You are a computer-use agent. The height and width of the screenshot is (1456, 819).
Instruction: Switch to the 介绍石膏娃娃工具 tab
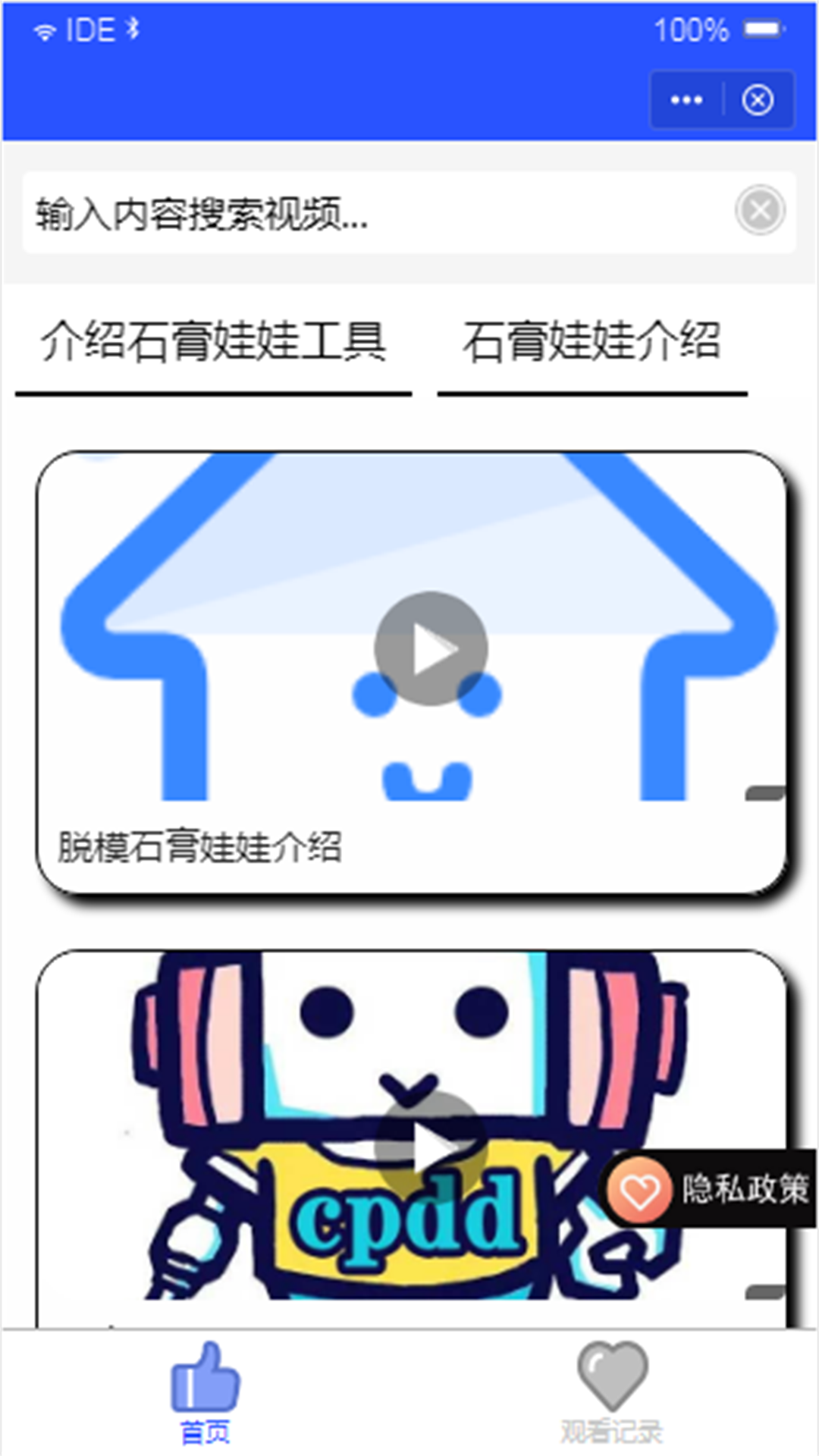coord(213,342)
